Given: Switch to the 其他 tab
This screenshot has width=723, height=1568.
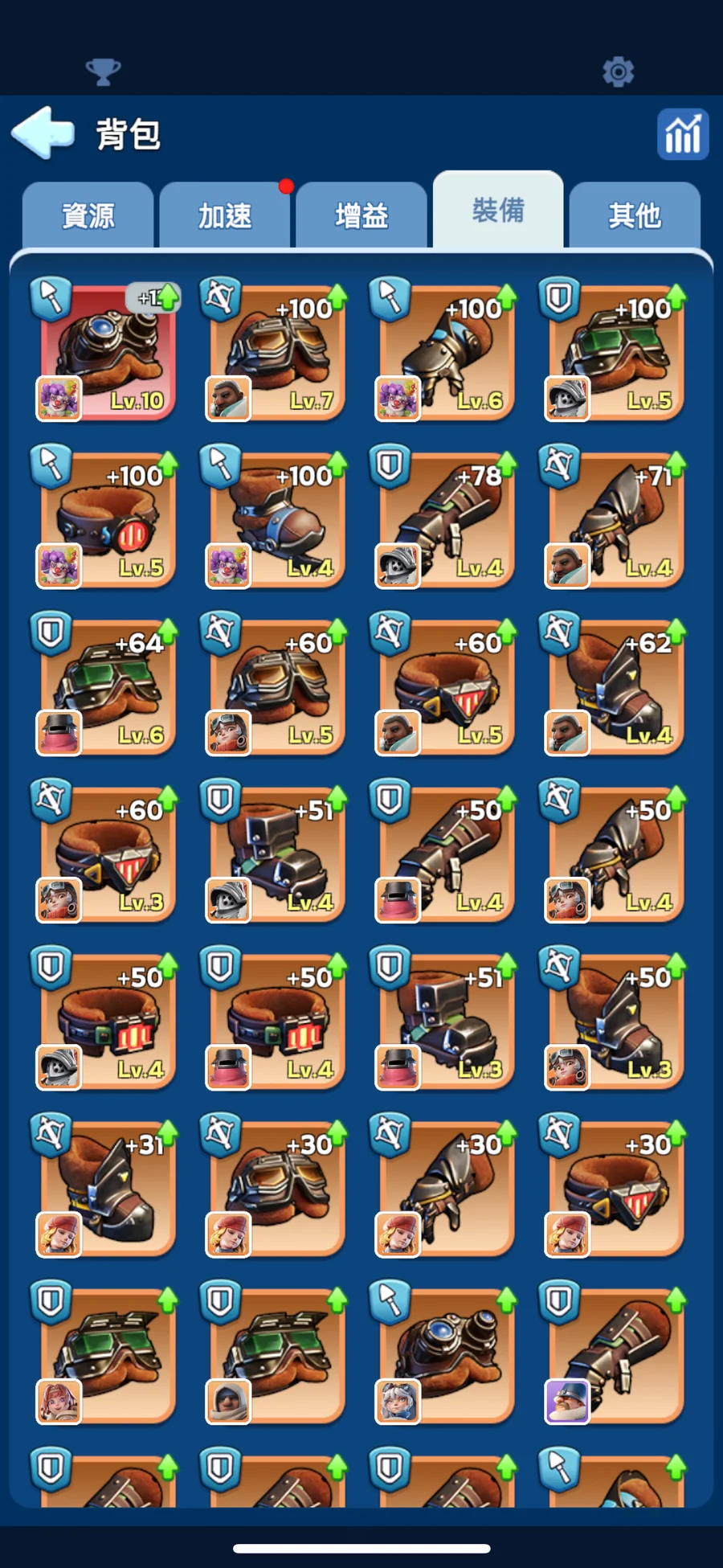Looking at the screenshot, I should 635,215.
